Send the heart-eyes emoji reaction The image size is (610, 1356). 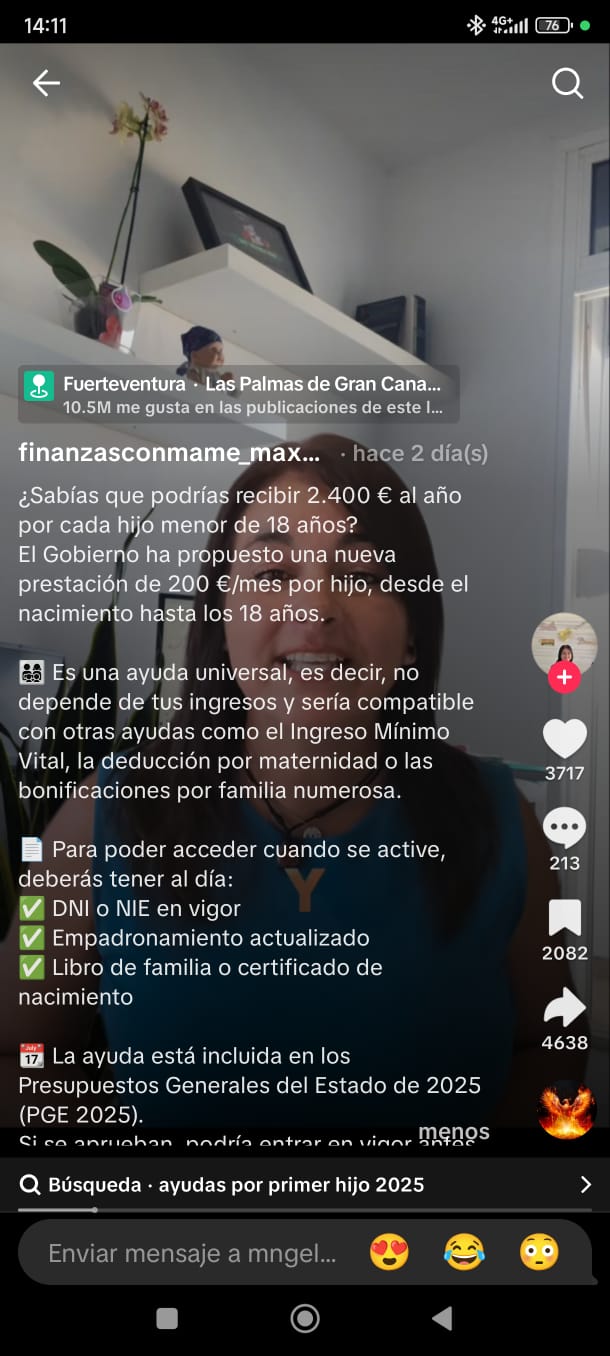point(389,1252)
